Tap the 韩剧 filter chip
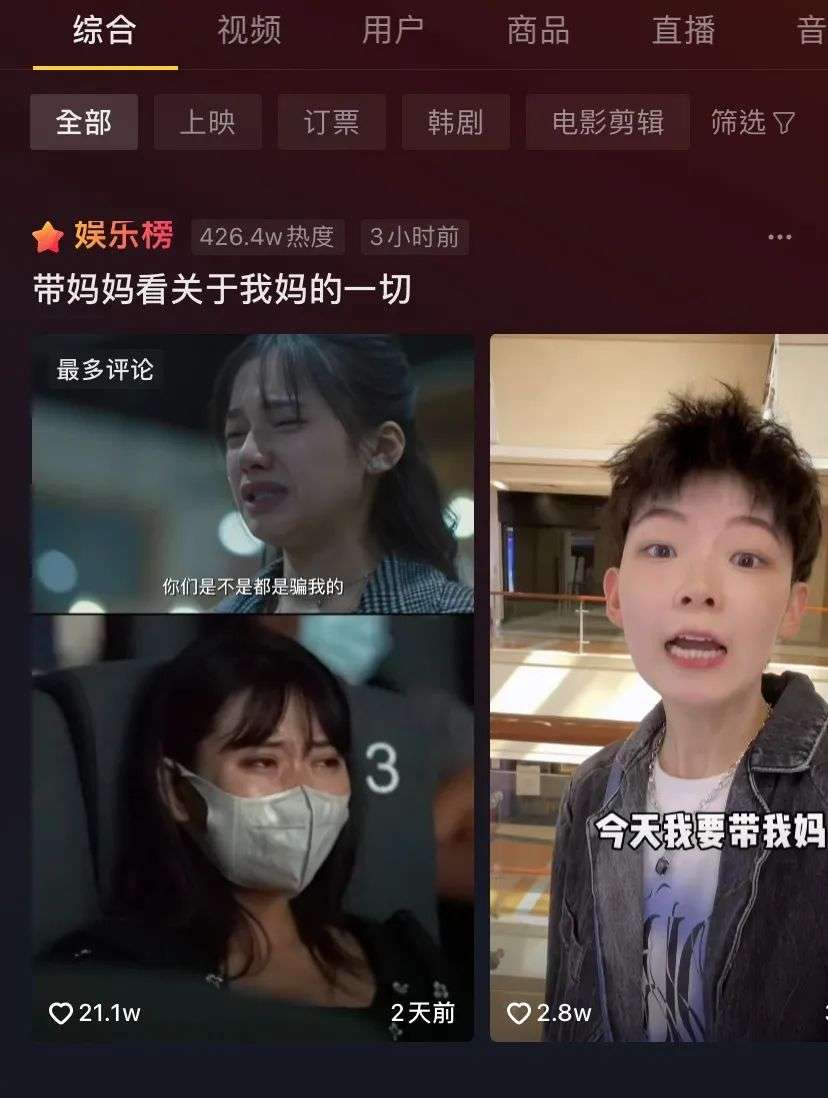Screen dimensions: 828x1098 [x=456, y=122]
